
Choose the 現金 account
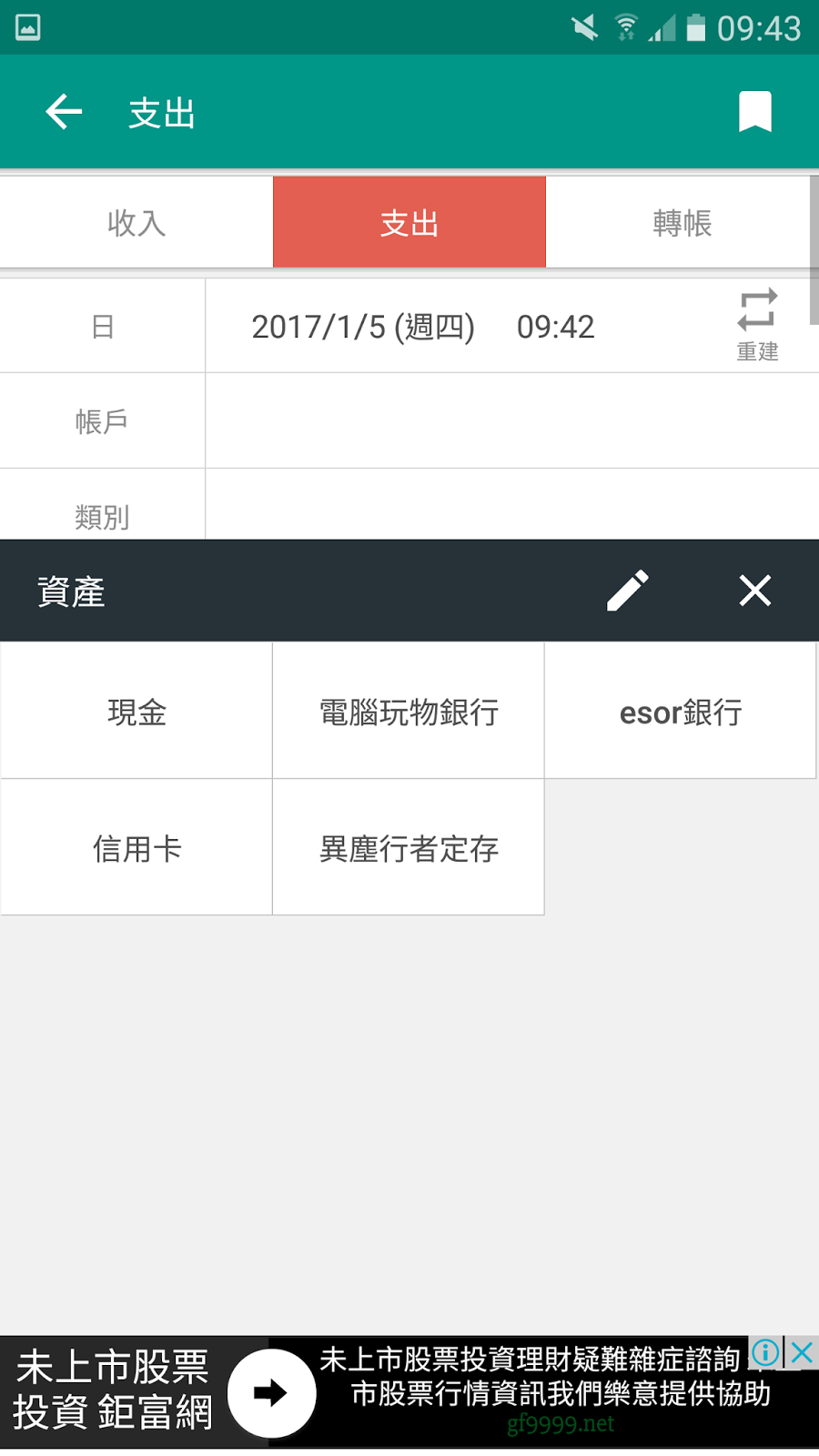click(x=136, y=712)
